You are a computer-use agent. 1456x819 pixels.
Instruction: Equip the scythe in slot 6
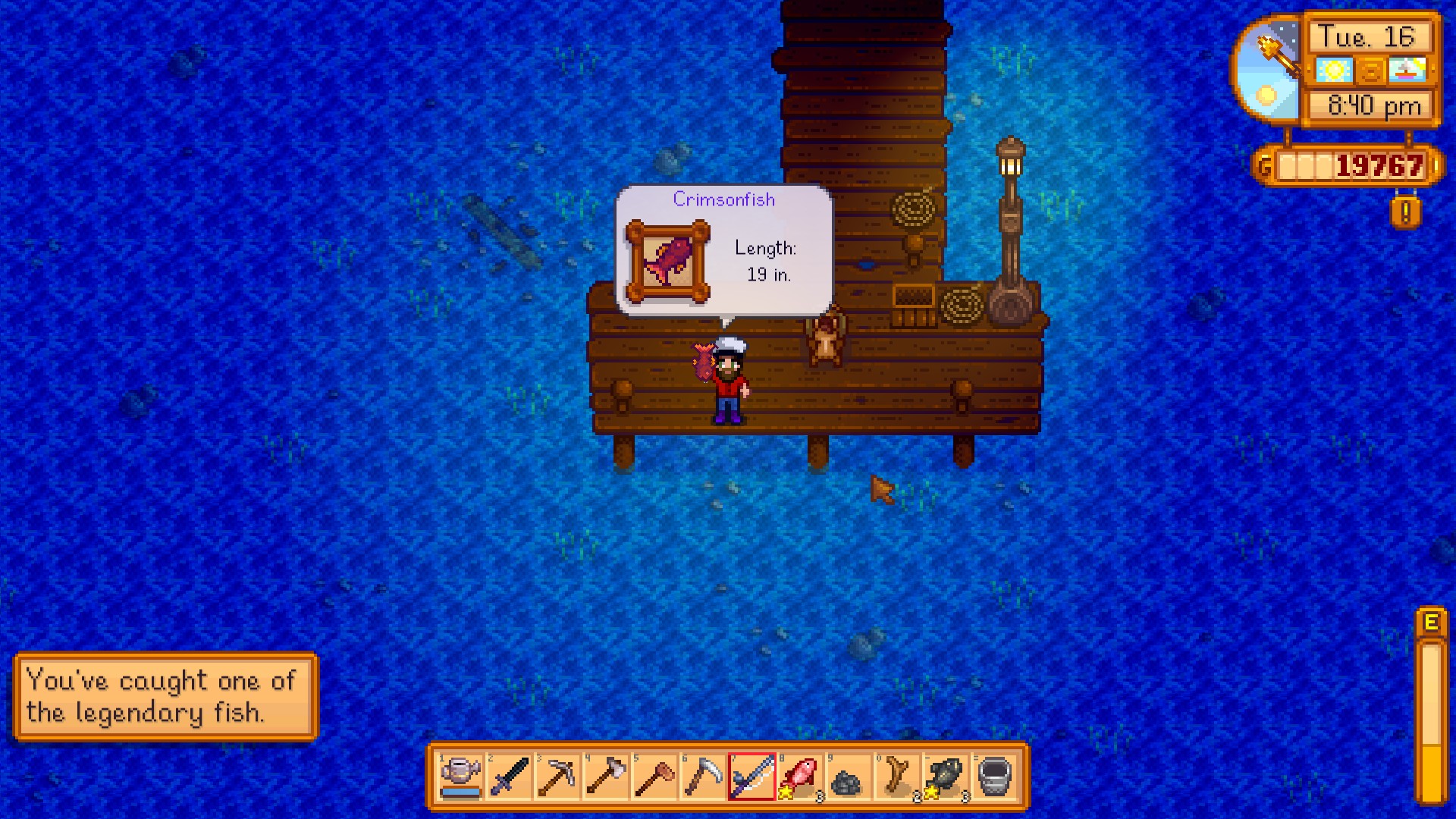coord(703,777)
